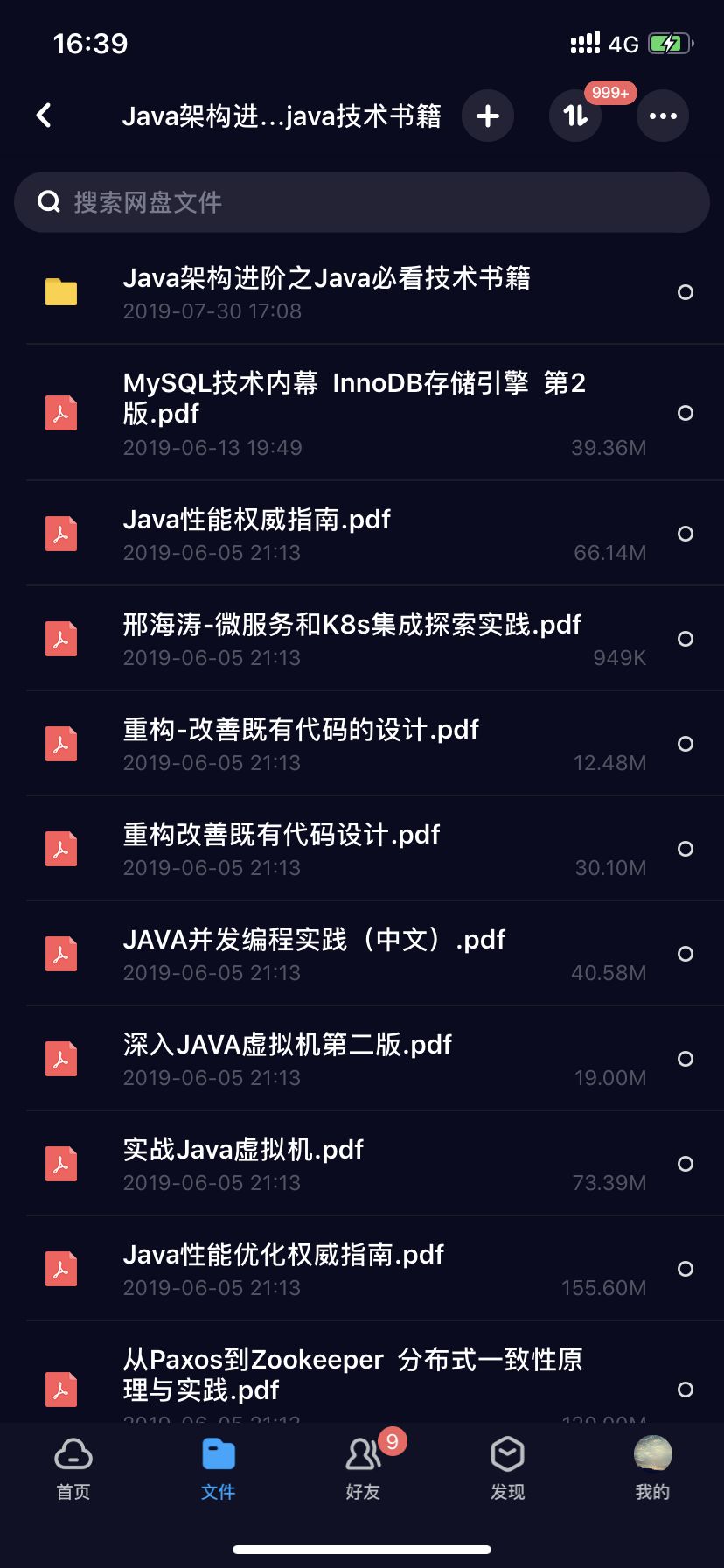Screen dimensions: 724x1568
Task: Mark 重构-改善既有代码的设计.pdf as selected
Action: click(686, 744)
